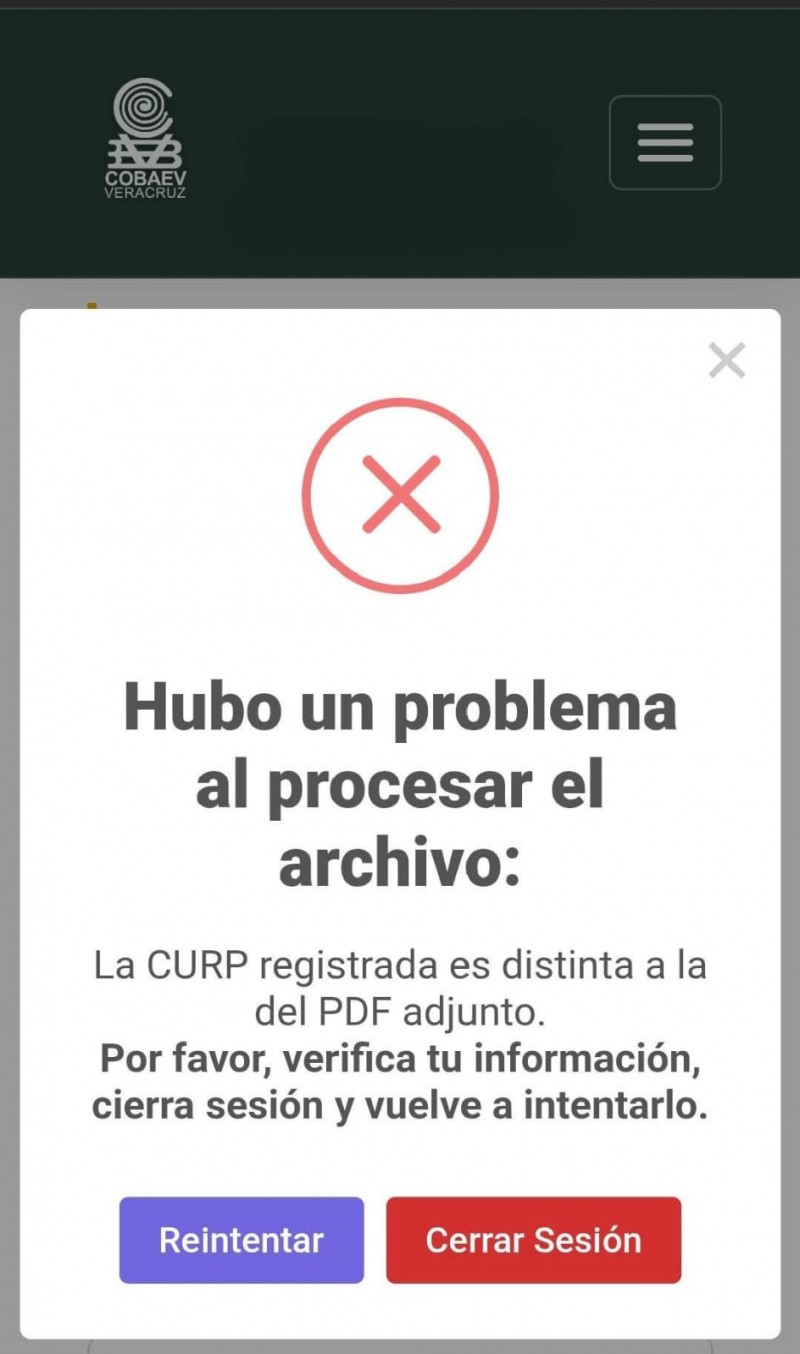Screen dimensions: 800x1354
Task: Open the hamburger navigation menu
Action: click(665, 143)
